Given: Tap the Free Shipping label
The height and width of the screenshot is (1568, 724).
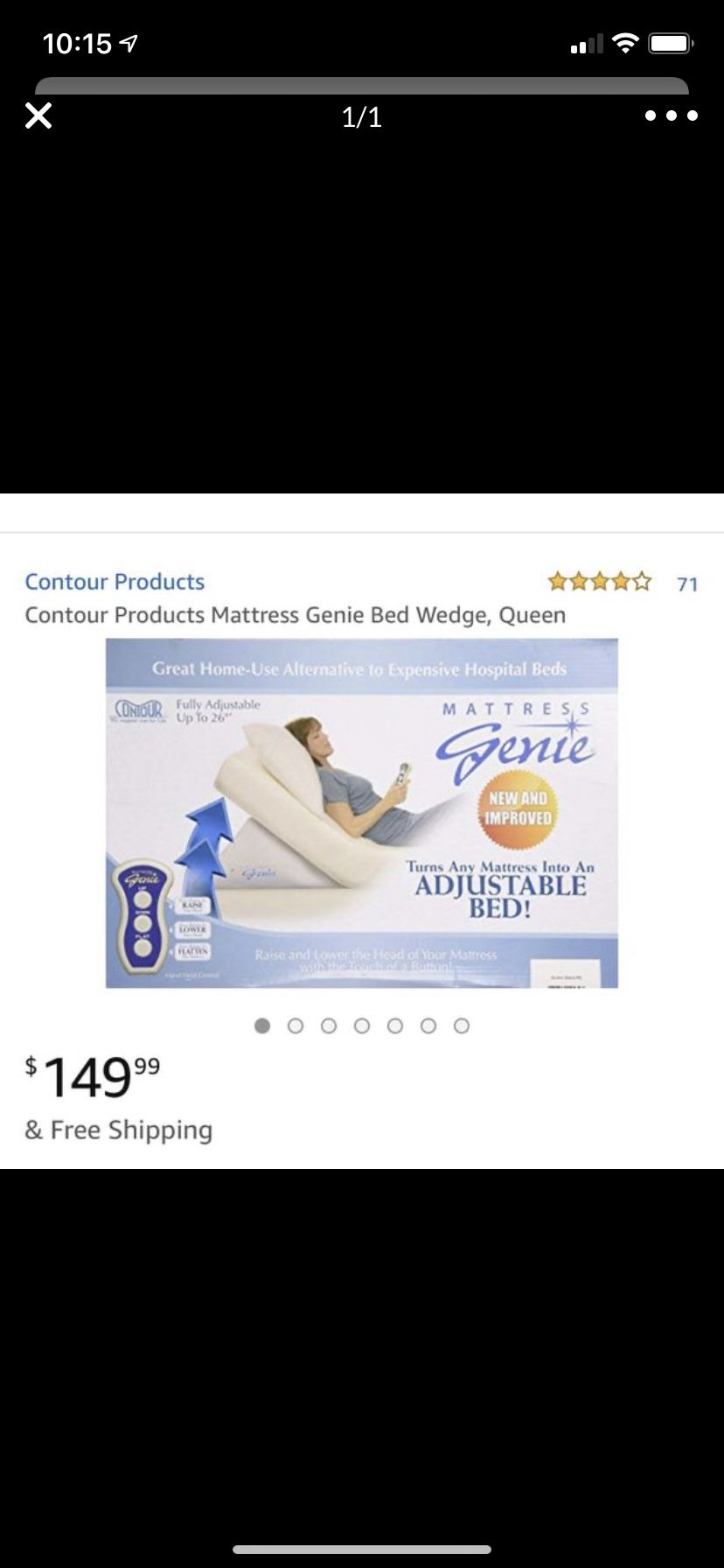Looking at the screenshot, I should tap(119, 1130).
